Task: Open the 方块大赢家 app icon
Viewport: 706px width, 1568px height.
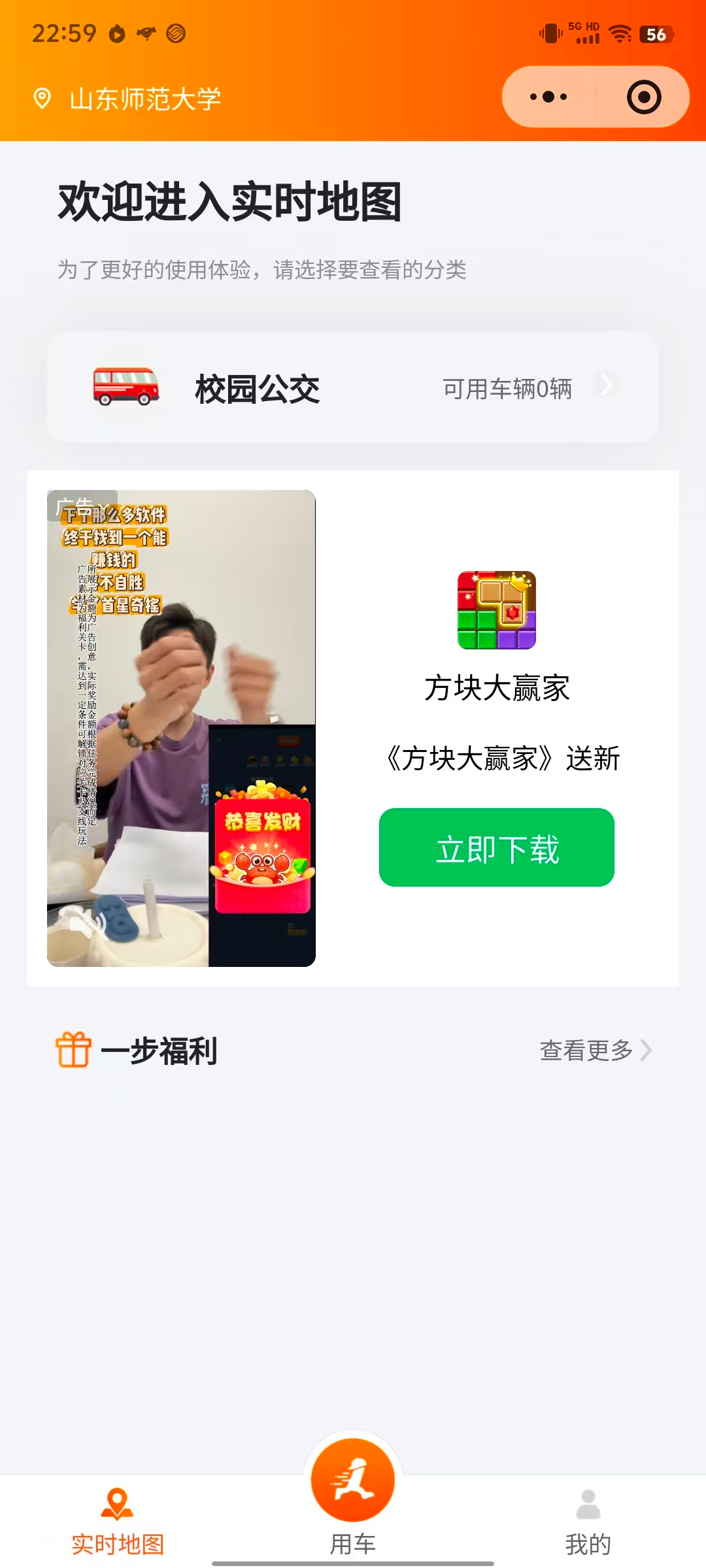Action: (x=497, y=610)
